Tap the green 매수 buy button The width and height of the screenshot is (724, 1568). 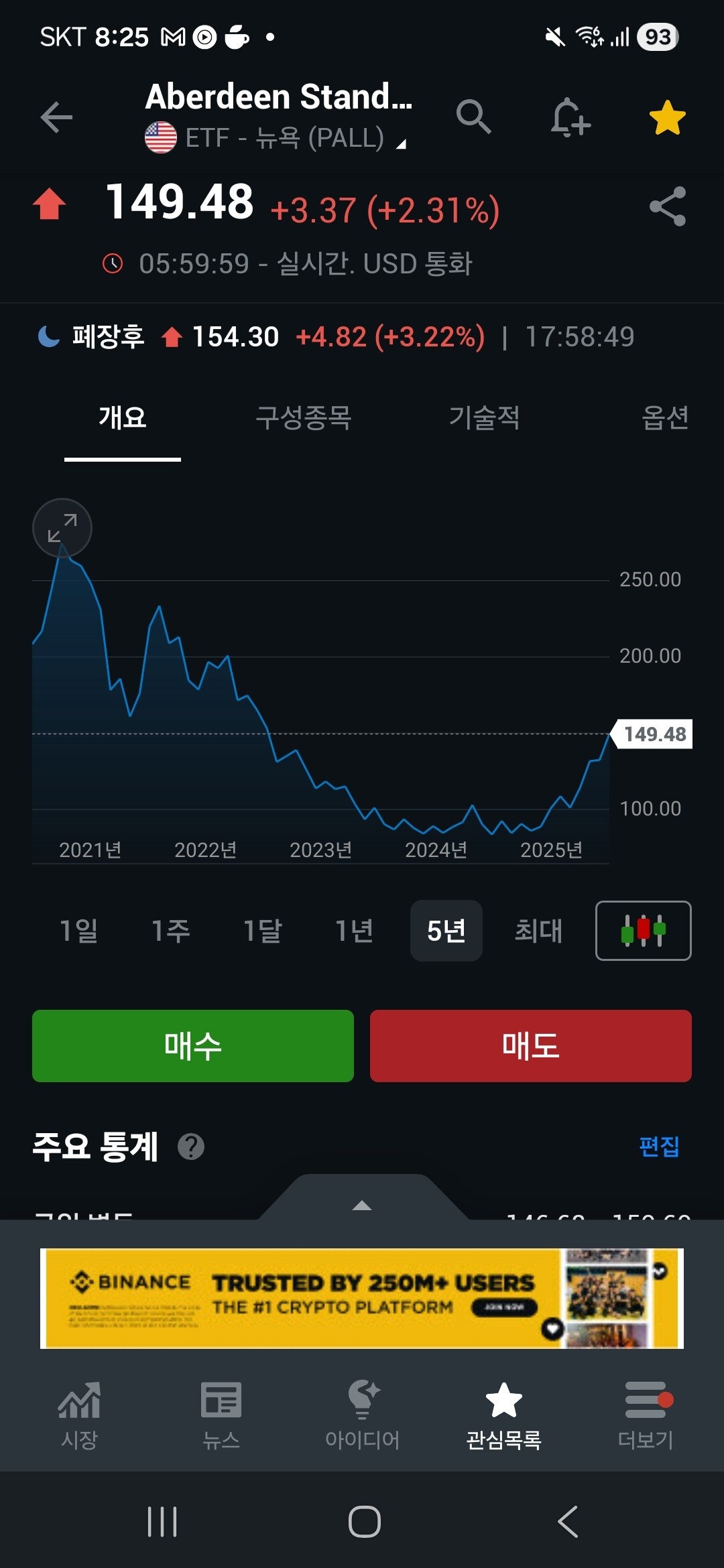(193, 1046)
